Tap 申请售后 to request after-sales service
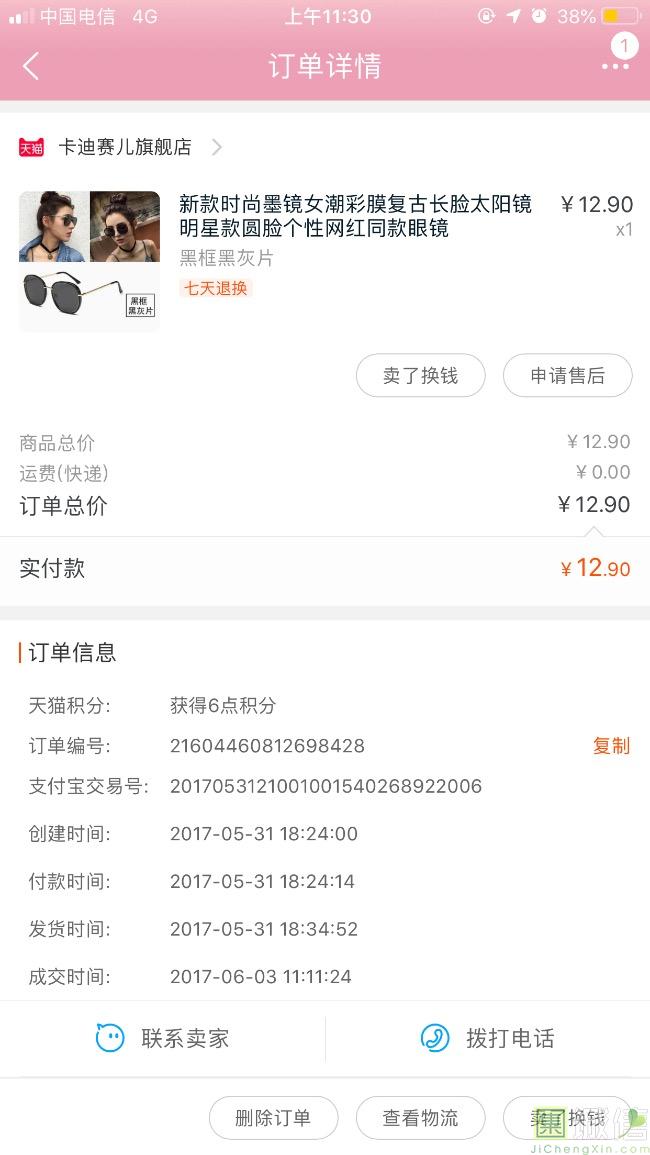This screenshot has height=1155, width=650. [x=567, y=376]
